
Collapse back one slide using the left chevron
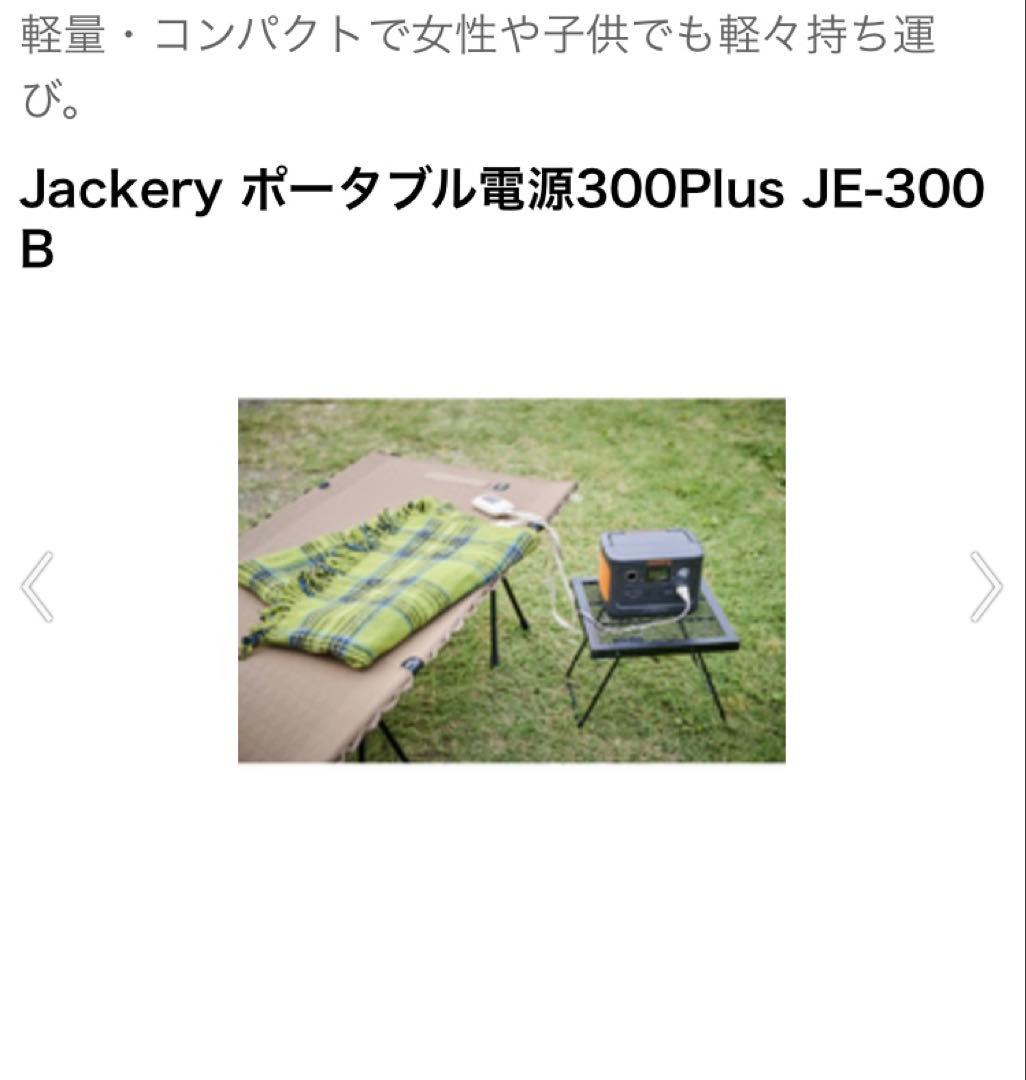coord(37,586)
